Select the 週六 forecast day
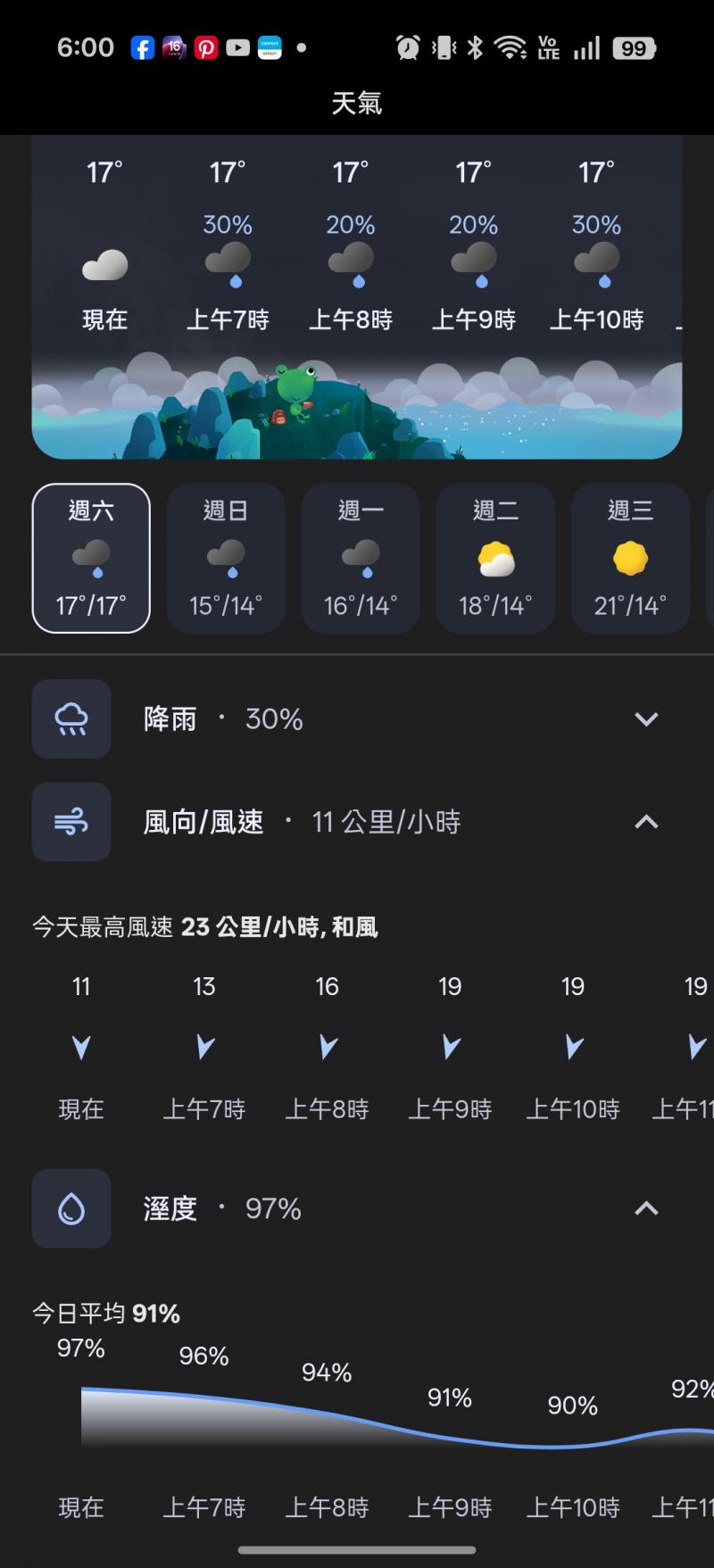Screen dimensions: 714x1568 [91, 558]
